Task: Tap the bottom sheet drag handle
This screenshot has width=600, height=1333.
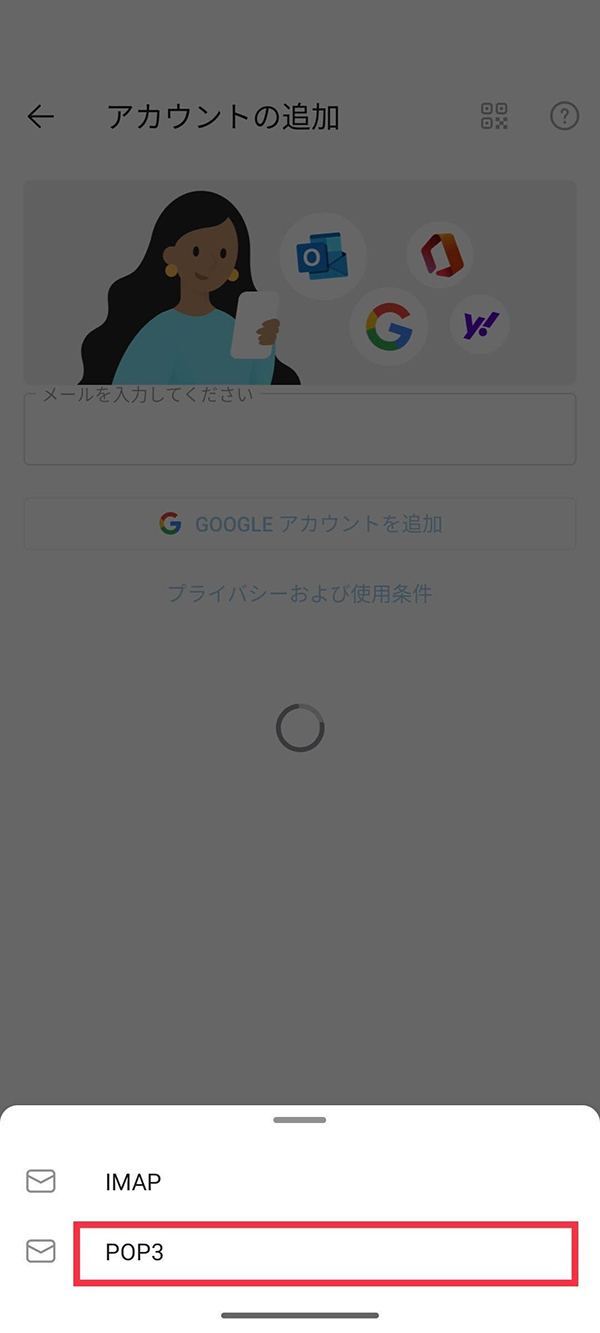Action: 300,1121
